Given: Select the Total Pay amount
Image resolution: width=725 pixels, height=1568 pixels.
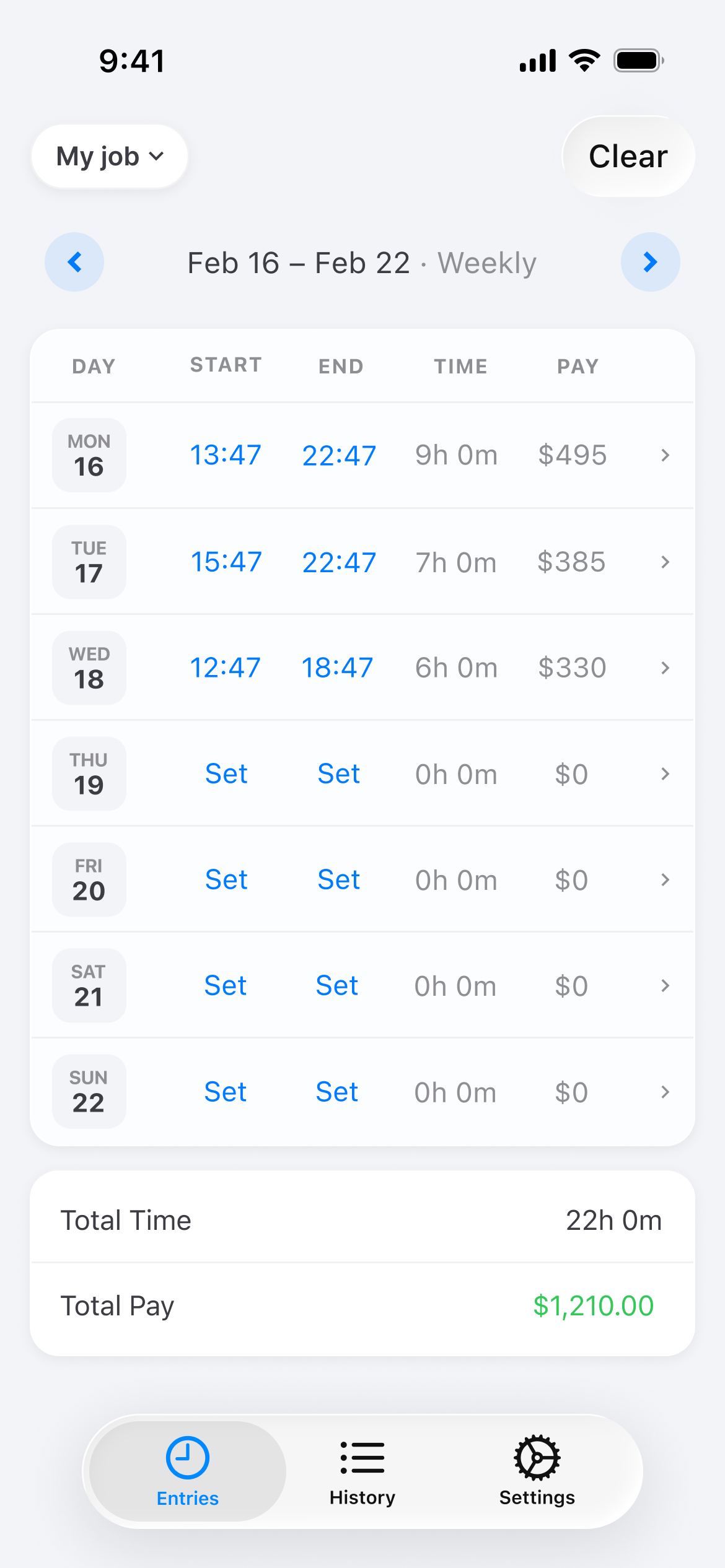Looking at the screenshot, I should click(x=594, y=1305).
